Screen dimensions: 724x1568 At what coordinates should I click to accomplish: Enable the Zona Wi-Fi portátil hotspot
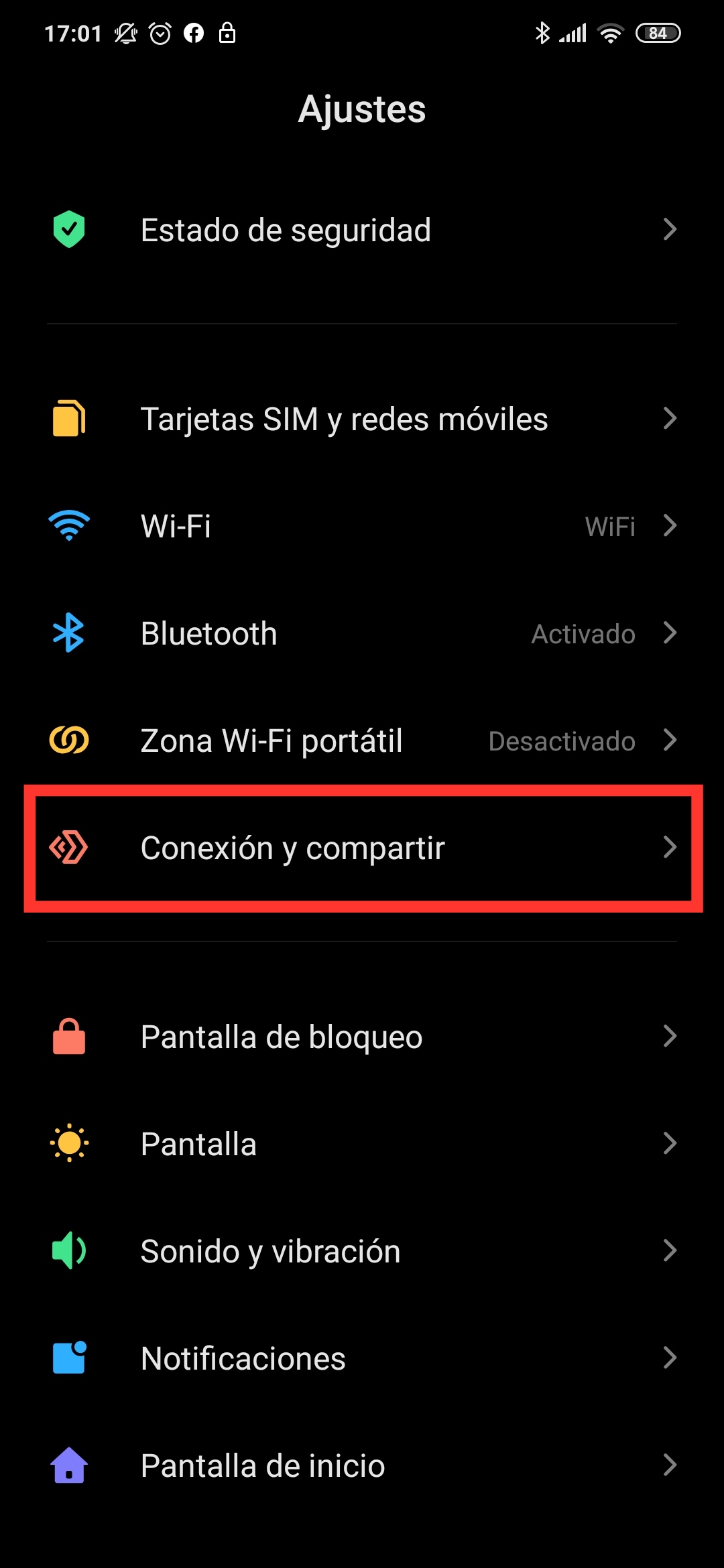pos(362,740)
